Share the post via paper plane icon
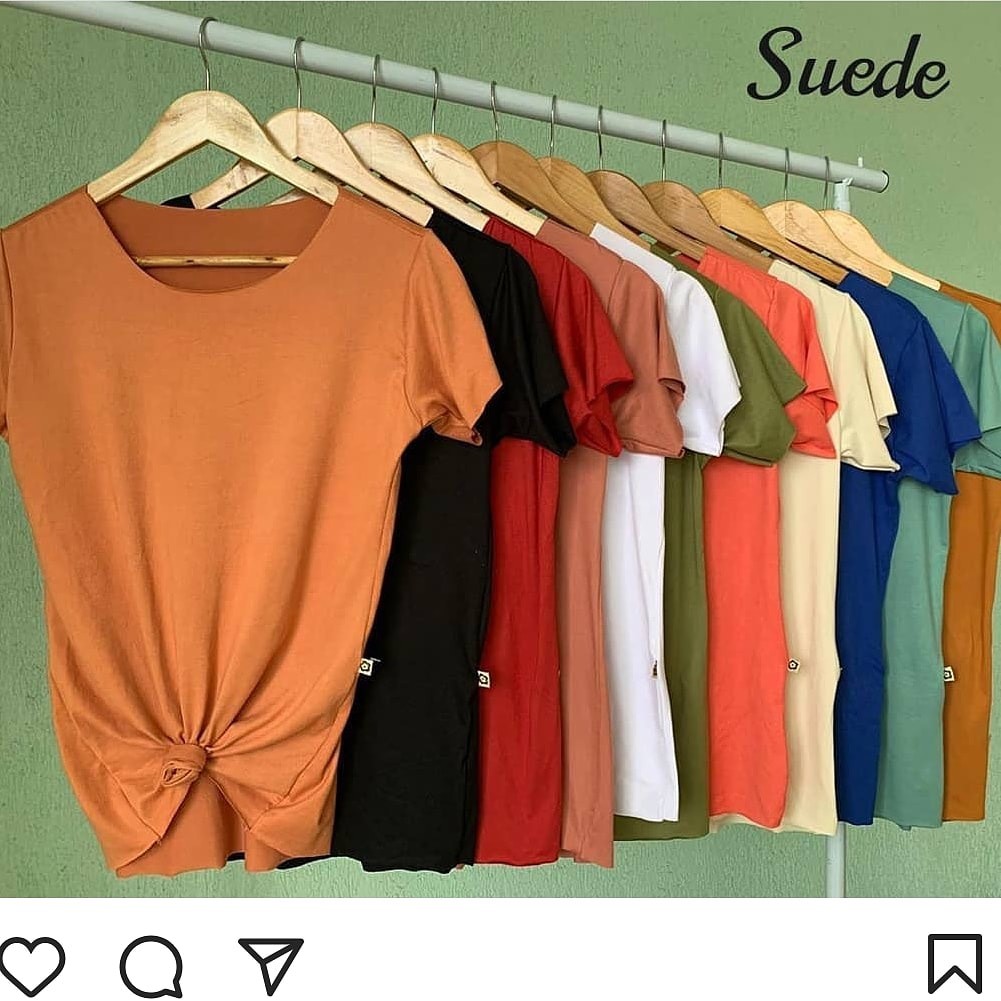 (270, 964)
